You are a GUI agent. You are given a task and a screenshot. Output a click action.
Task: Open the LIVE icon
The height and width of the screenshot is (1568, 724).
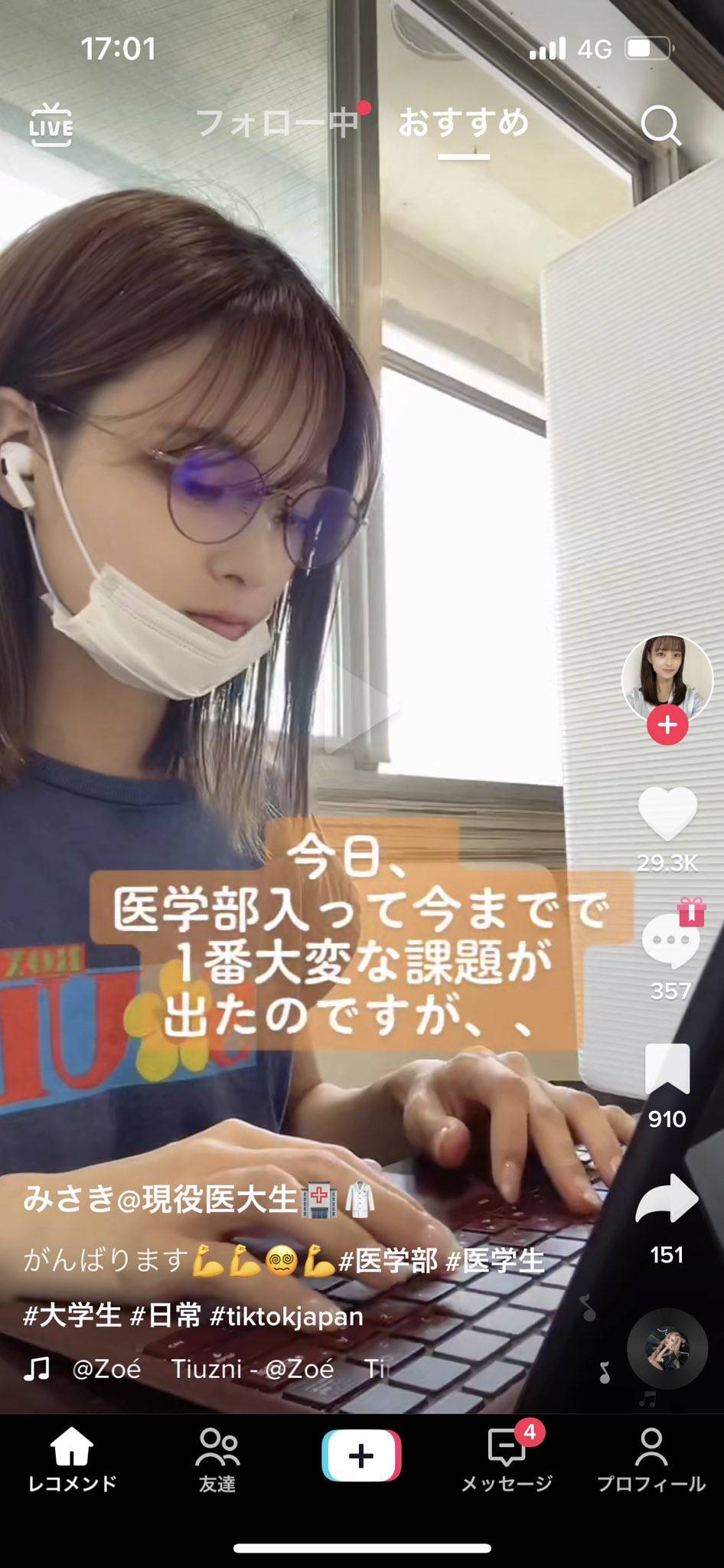pos(51,123)
